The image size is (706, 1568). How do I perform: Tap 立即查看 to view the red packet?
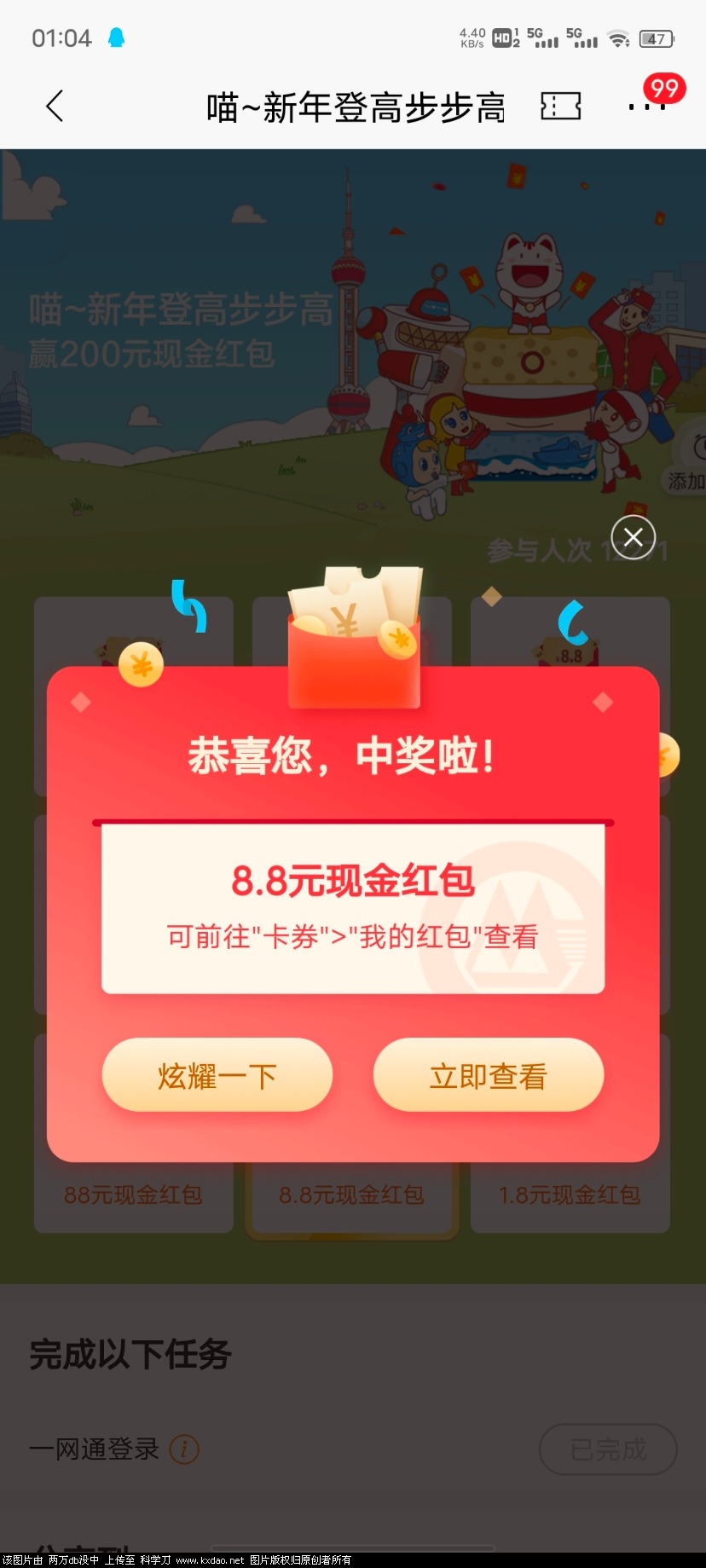point(488,1075)
